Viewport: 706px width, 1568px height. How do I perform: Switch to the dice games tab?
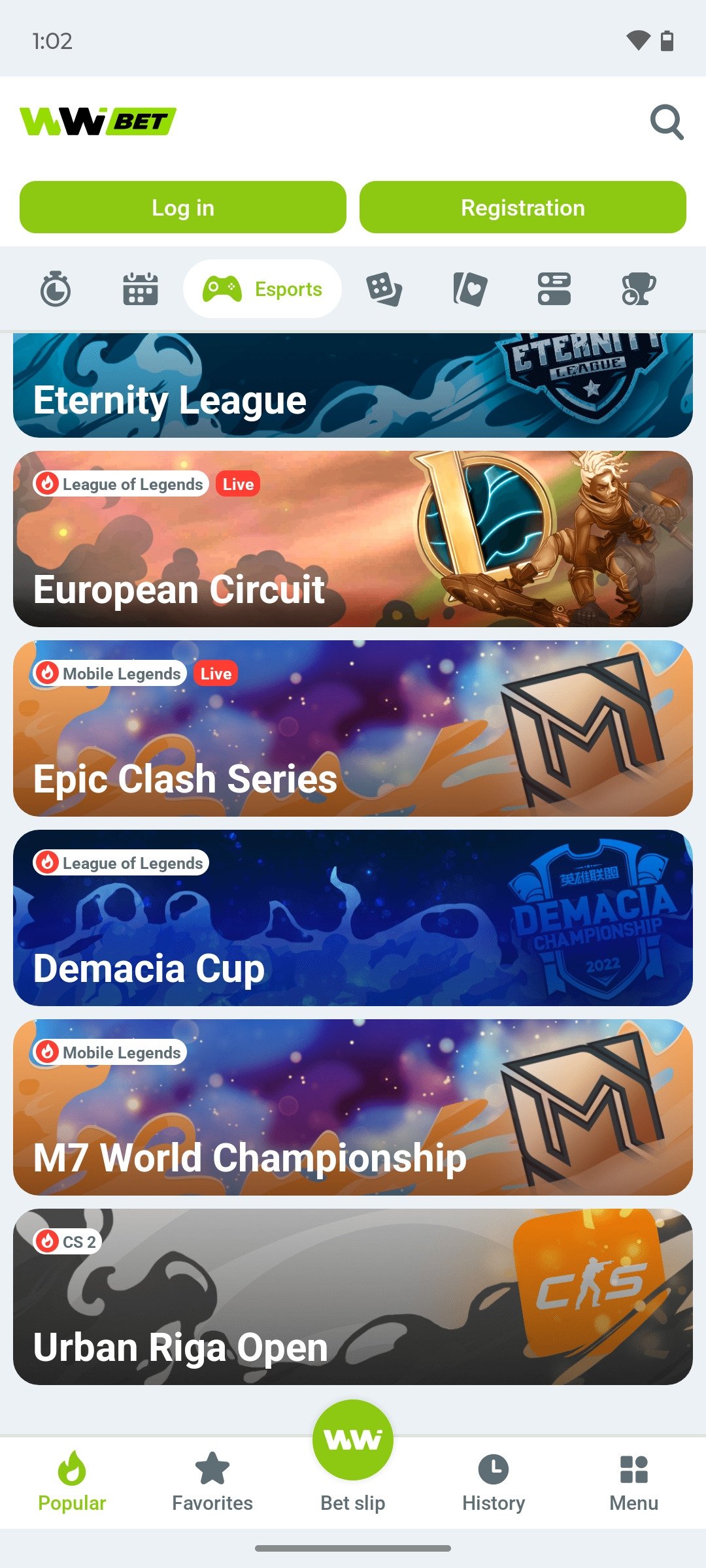tap(384, 289)
